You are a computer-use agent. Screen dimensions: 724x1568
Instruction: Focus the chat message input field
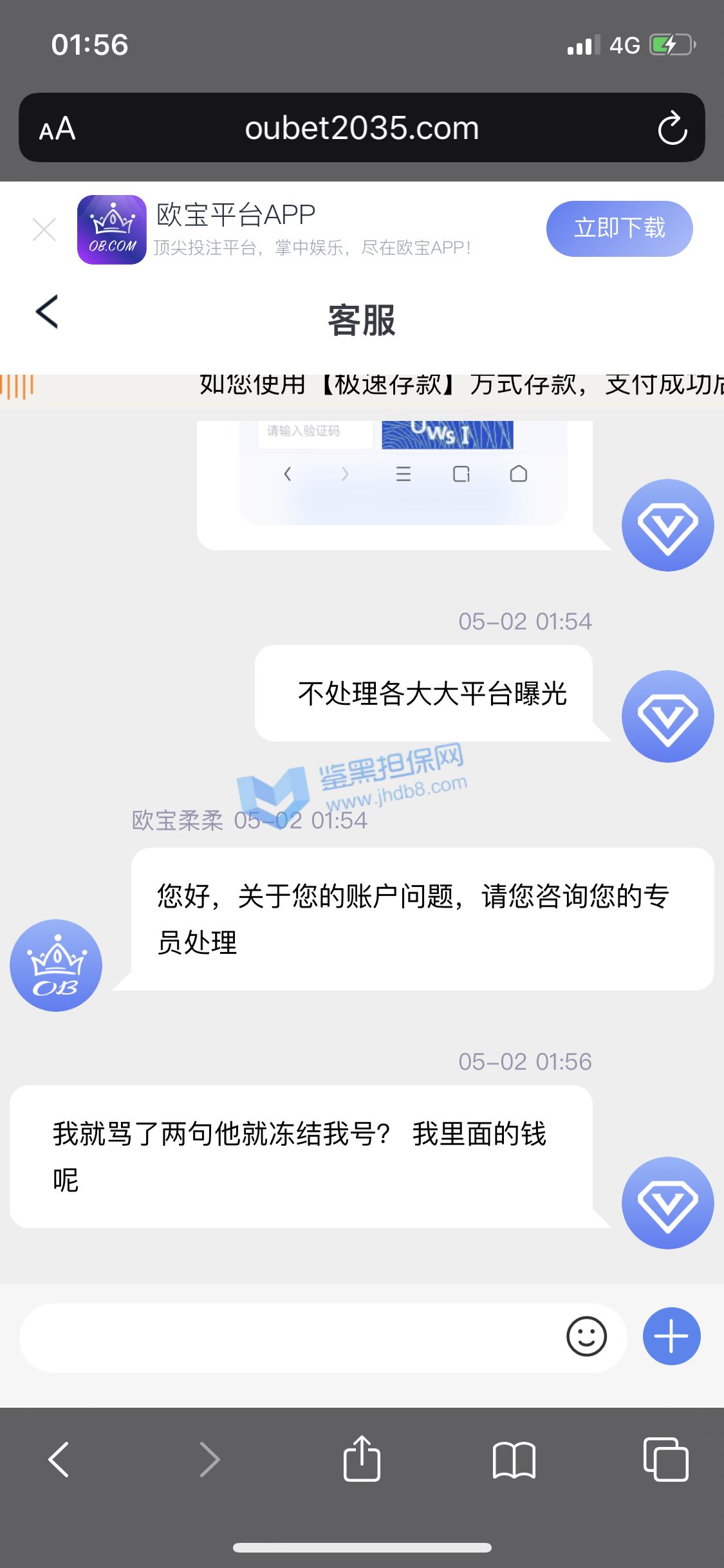(x=290, y=1338)
